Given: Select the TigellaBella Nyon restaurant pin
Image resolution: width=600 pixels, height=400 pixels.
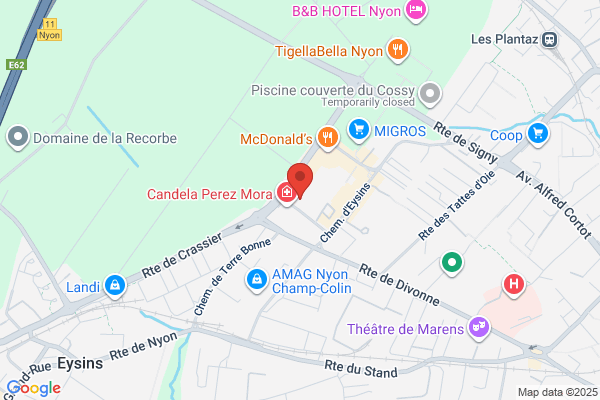Looking at the screenshot, I should (x=398, y=51).
